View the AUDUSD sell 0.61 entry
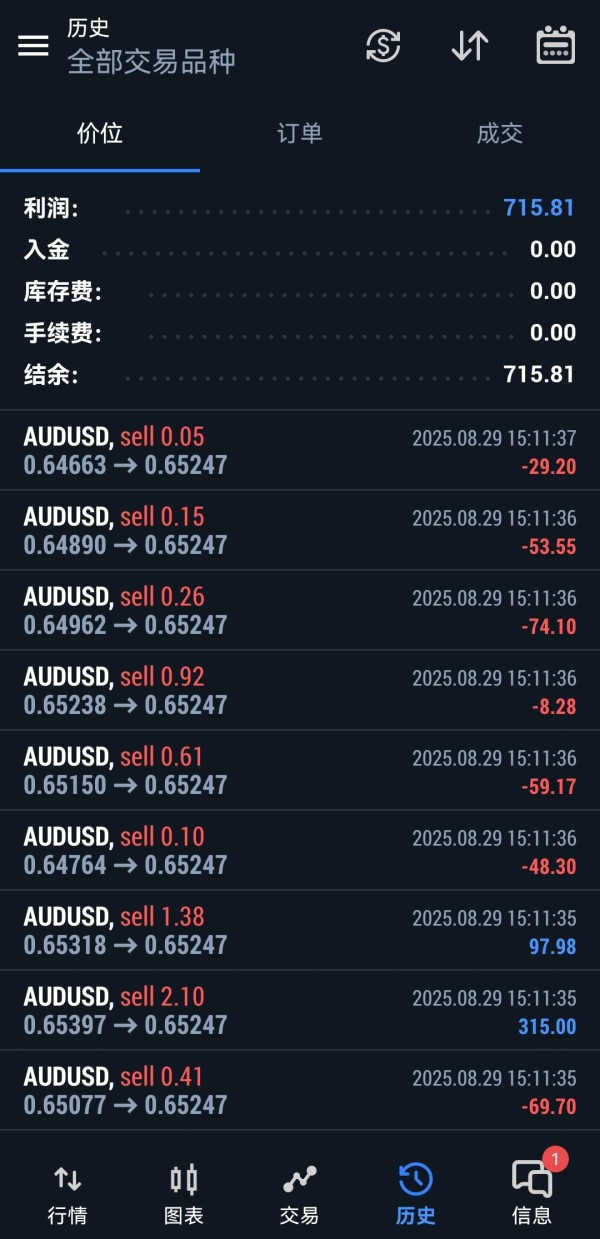Viewport: 600px width, 1239px height. tap(300, 771)
